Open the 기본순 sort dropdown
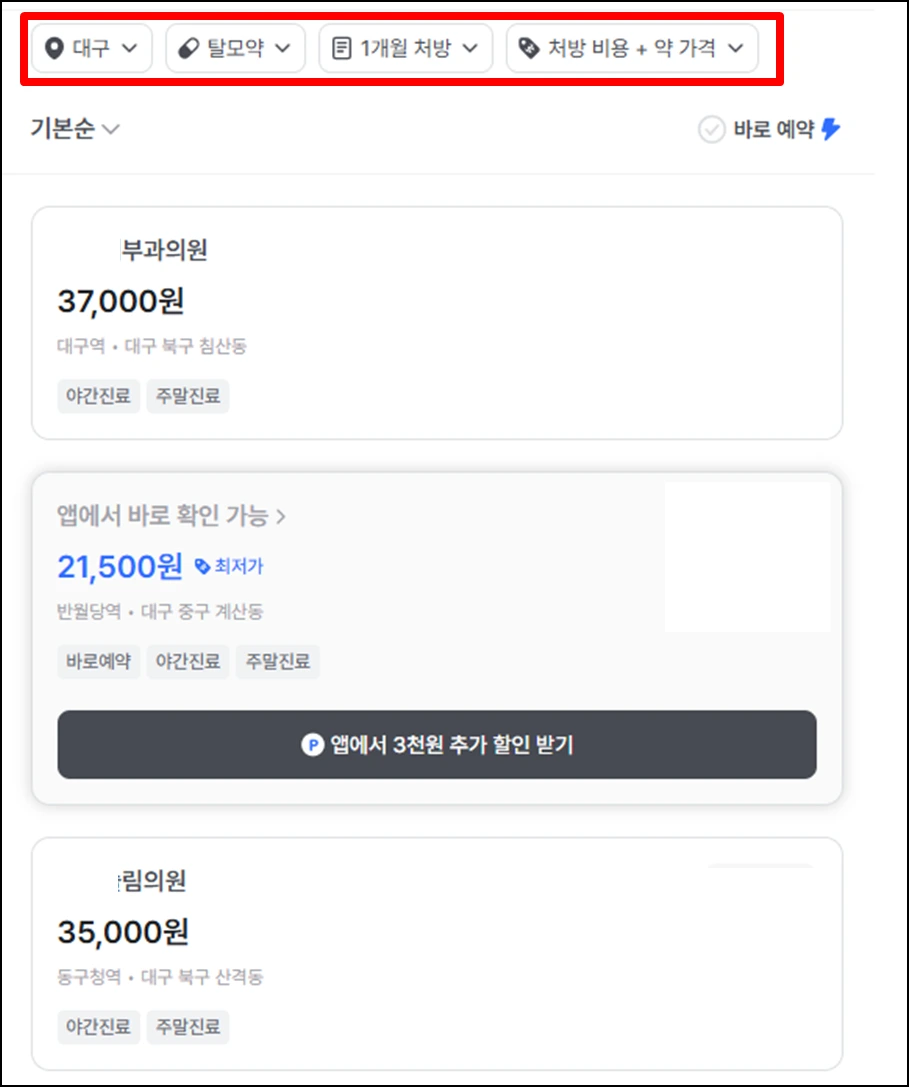The width and height of the screenshot is (909, 1087). click(72, 128)
